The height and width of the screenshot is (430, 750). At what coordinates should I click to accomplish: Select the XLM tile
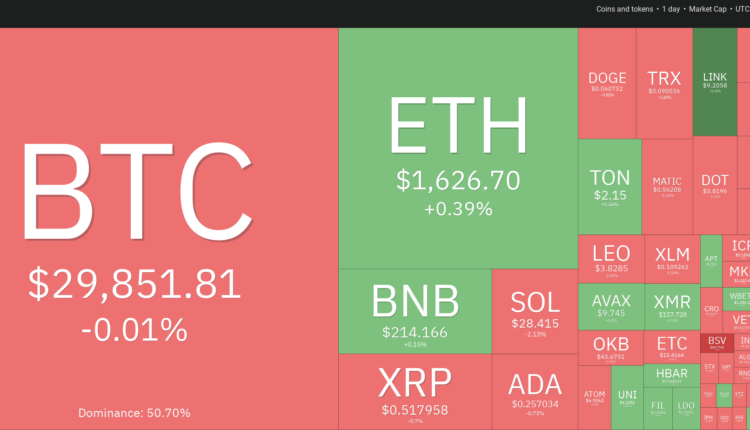[x=672, y=258]
